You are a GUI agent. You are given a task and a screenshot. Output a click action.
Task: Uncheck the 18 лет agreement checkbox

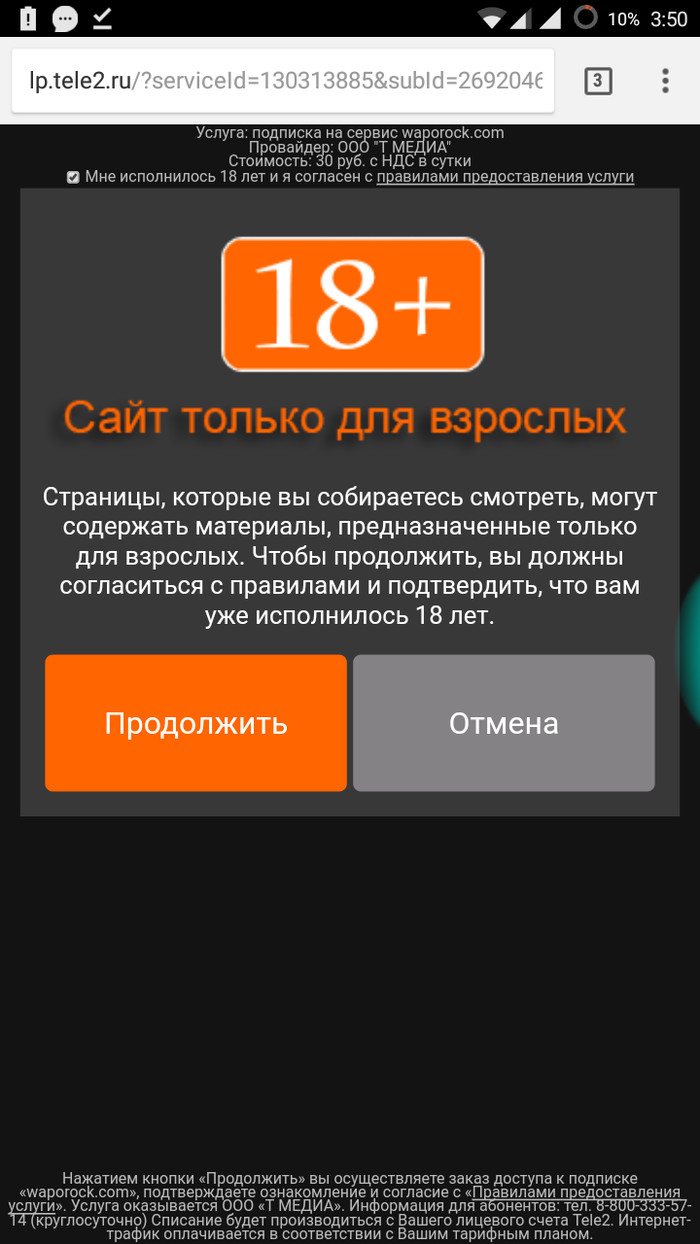coord(73,177)
